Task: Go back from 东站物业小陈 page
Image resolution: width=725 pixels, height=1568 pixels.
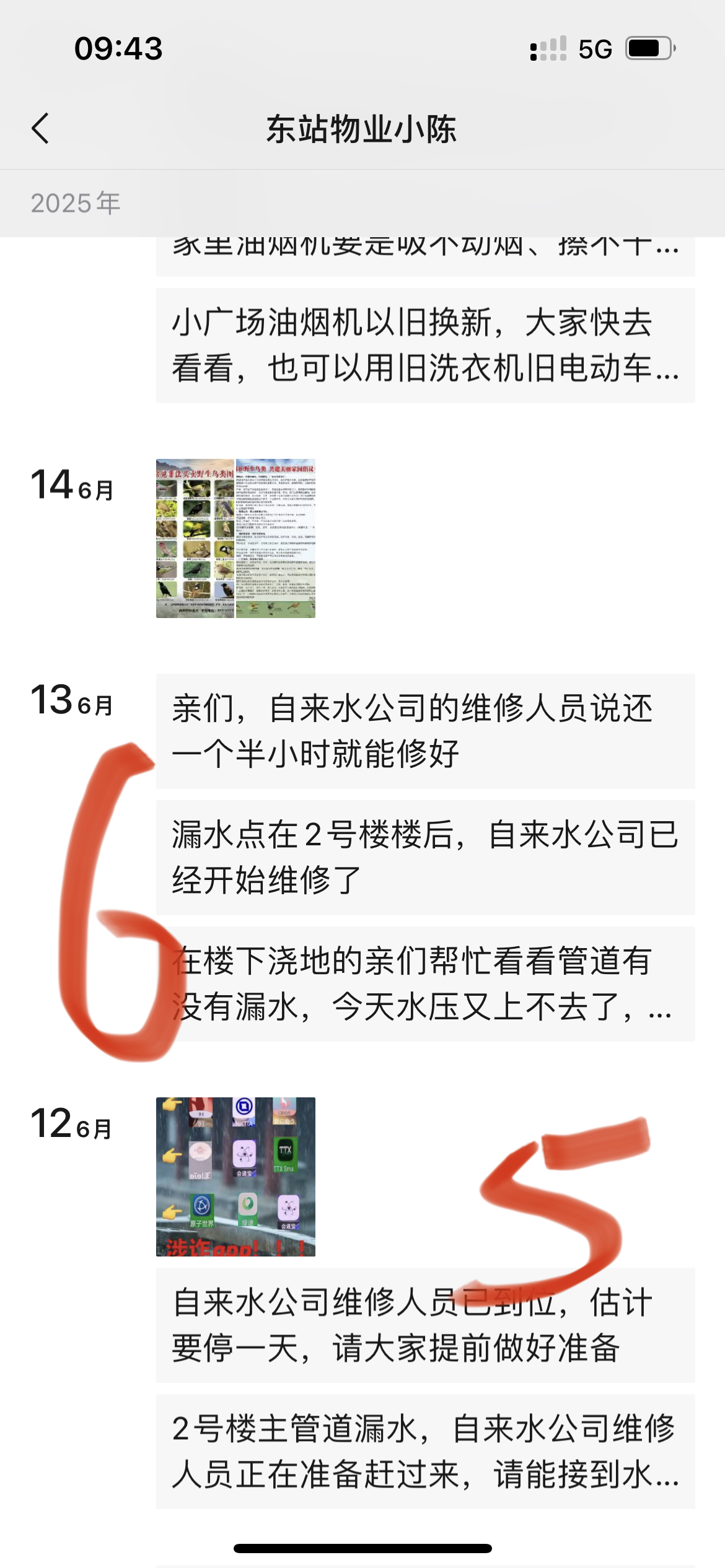Action: (x=41, y=129)
